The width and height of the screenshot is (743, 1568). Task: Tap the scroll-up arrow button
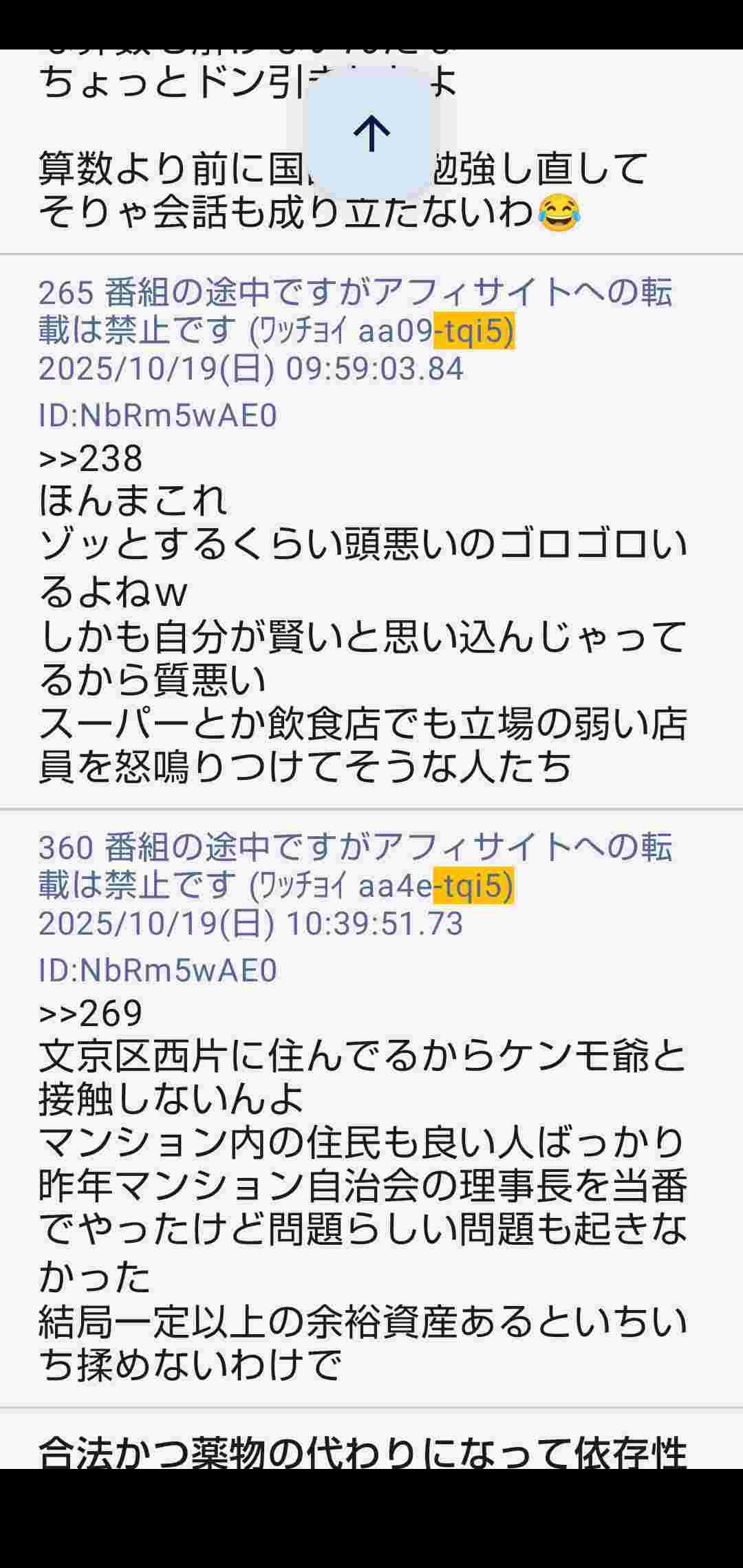(x=371, y=133)
